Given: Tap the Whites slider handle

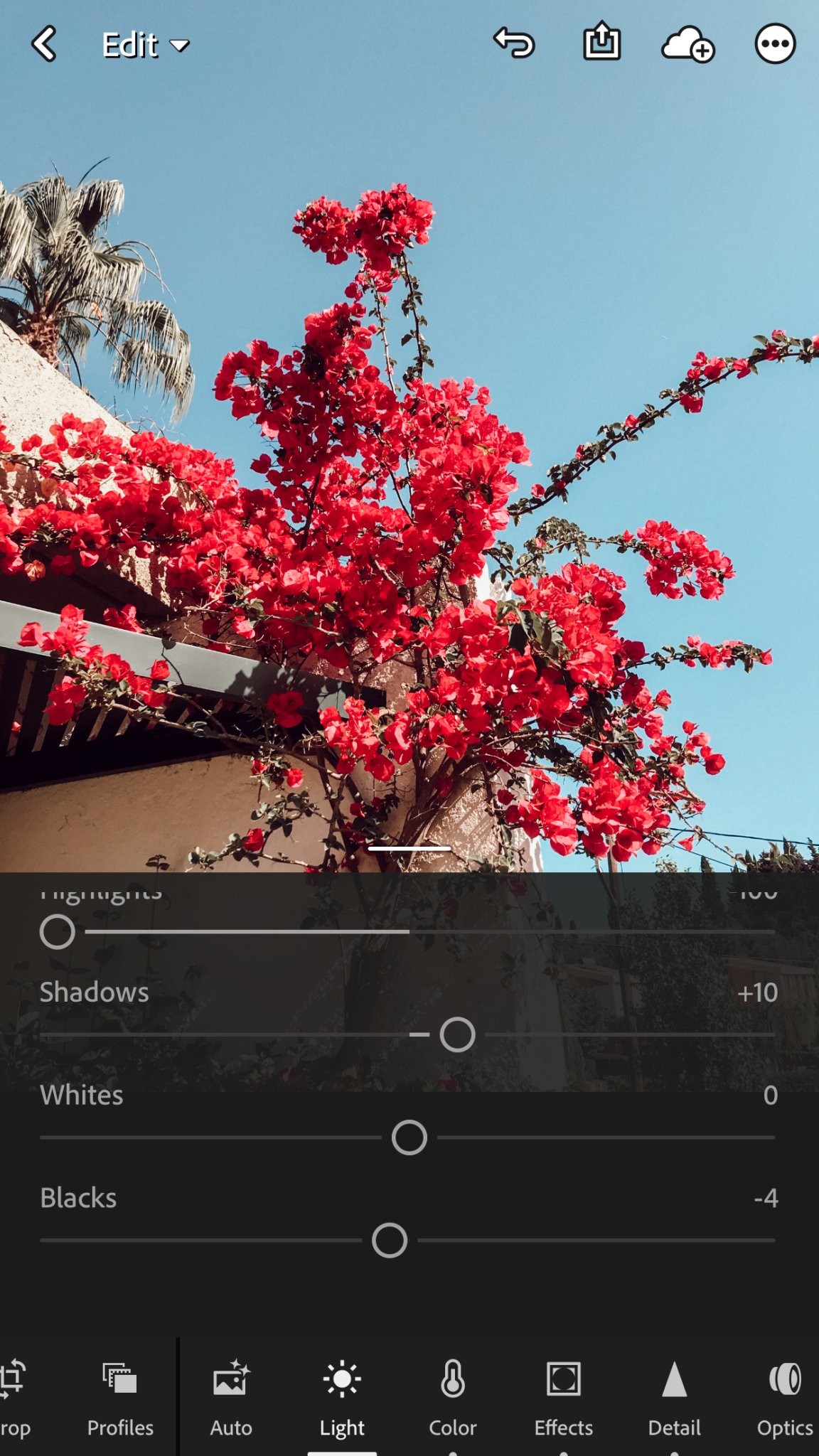Looking at the screenshot, I should 409,1137.
